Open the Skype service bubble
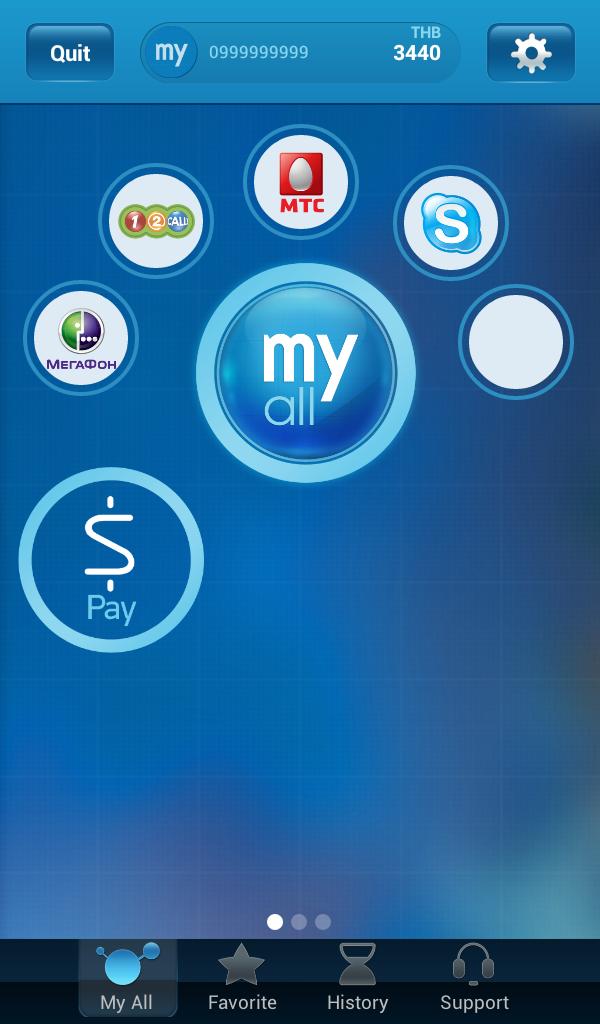Image resolution: width=600 pixels, height=1024 pixels. pos(450,223)
